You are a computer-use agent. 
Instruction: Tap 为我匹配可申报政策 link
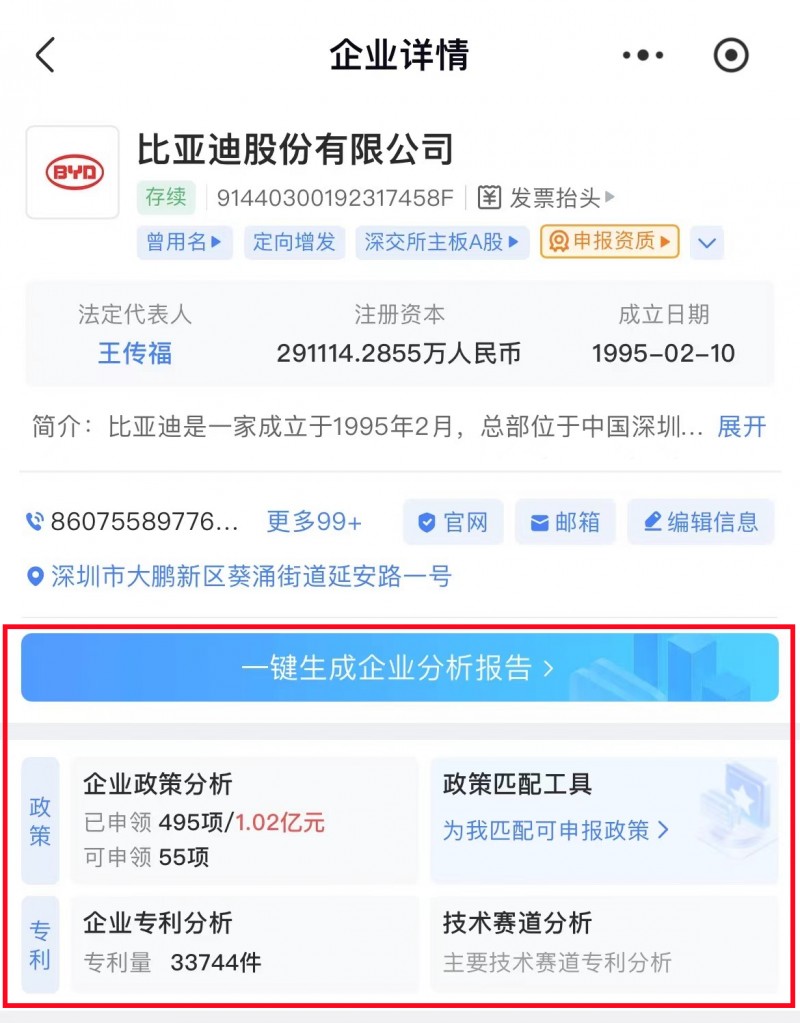(556, 830)
